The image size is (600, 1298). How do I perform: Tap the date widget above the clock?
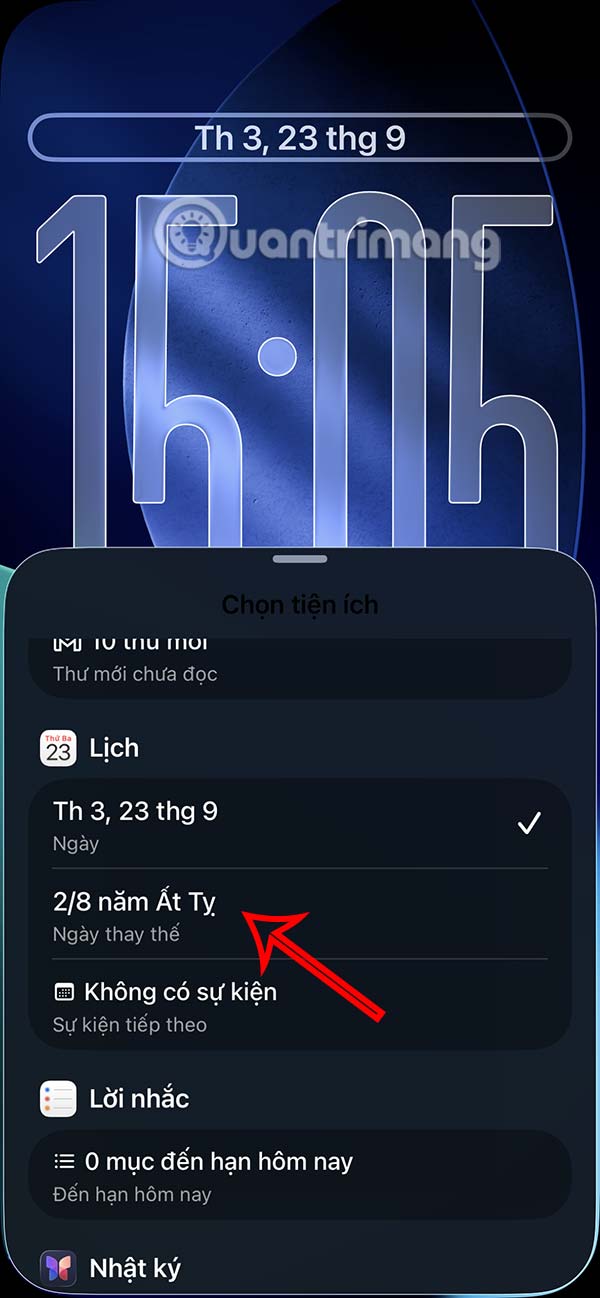coord(300,138)
